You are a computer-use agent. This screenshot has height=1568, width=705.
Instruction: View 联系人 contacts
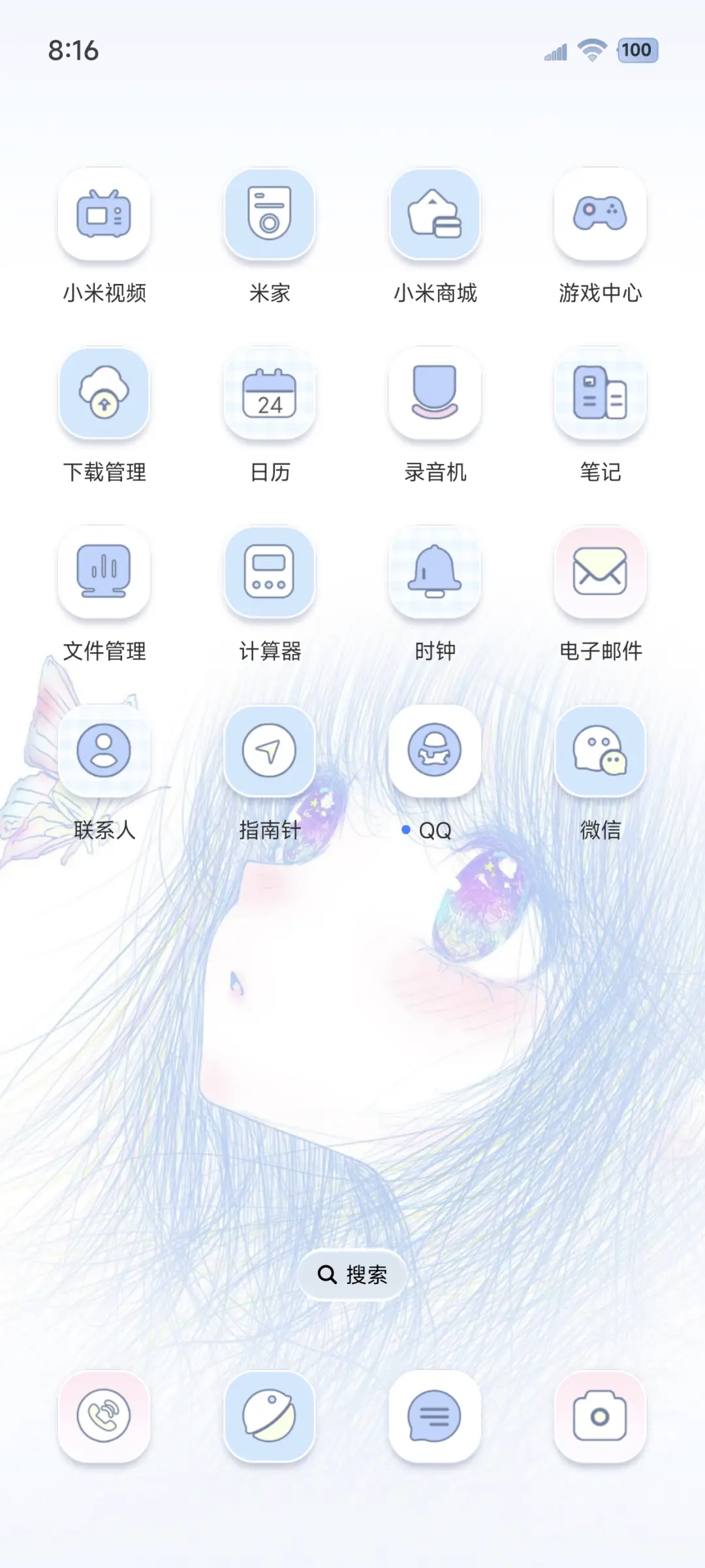click(104, 751)
